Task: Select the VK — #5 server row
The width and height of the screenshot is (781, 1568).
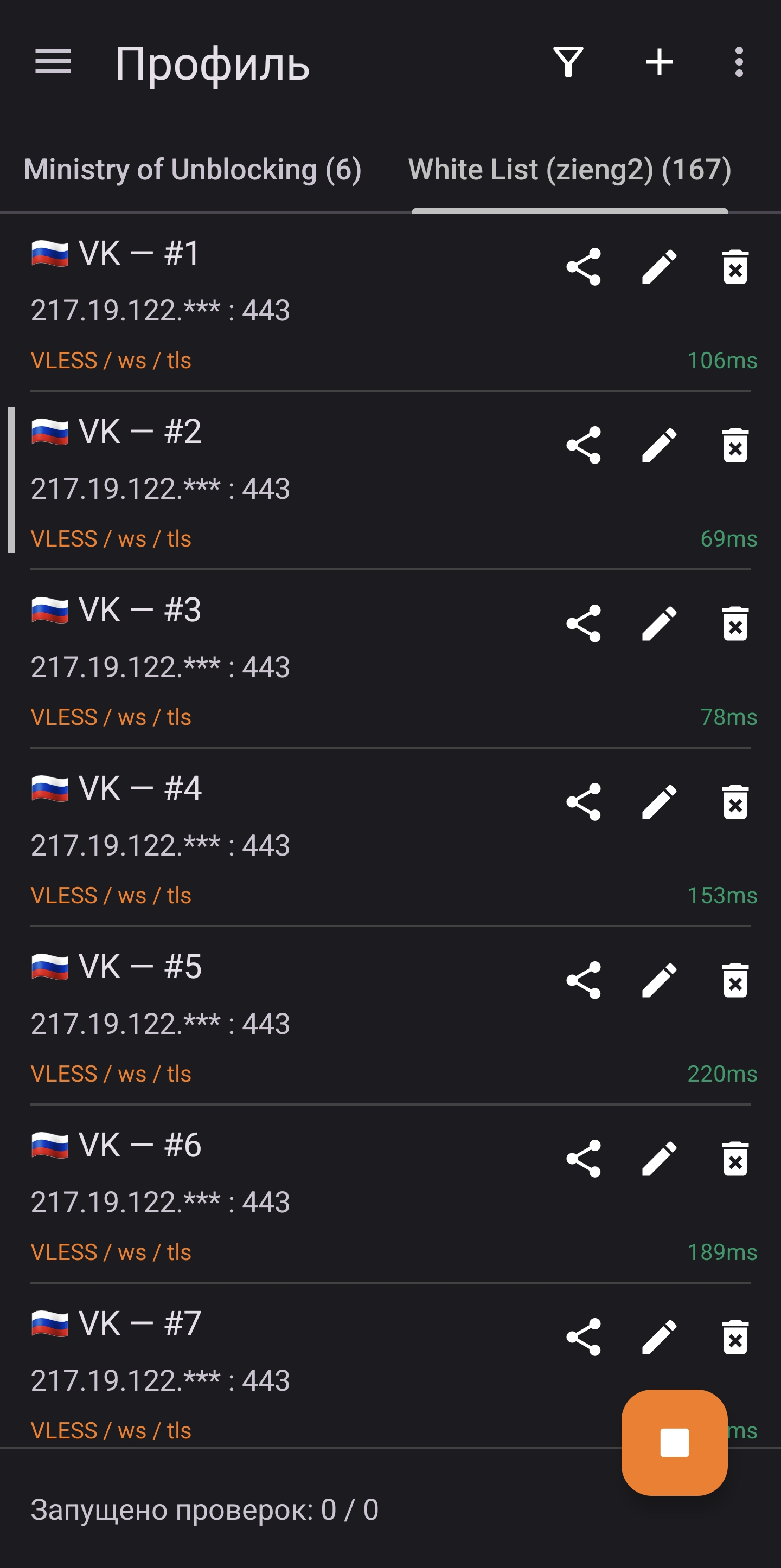Action: coord(390,1016)
